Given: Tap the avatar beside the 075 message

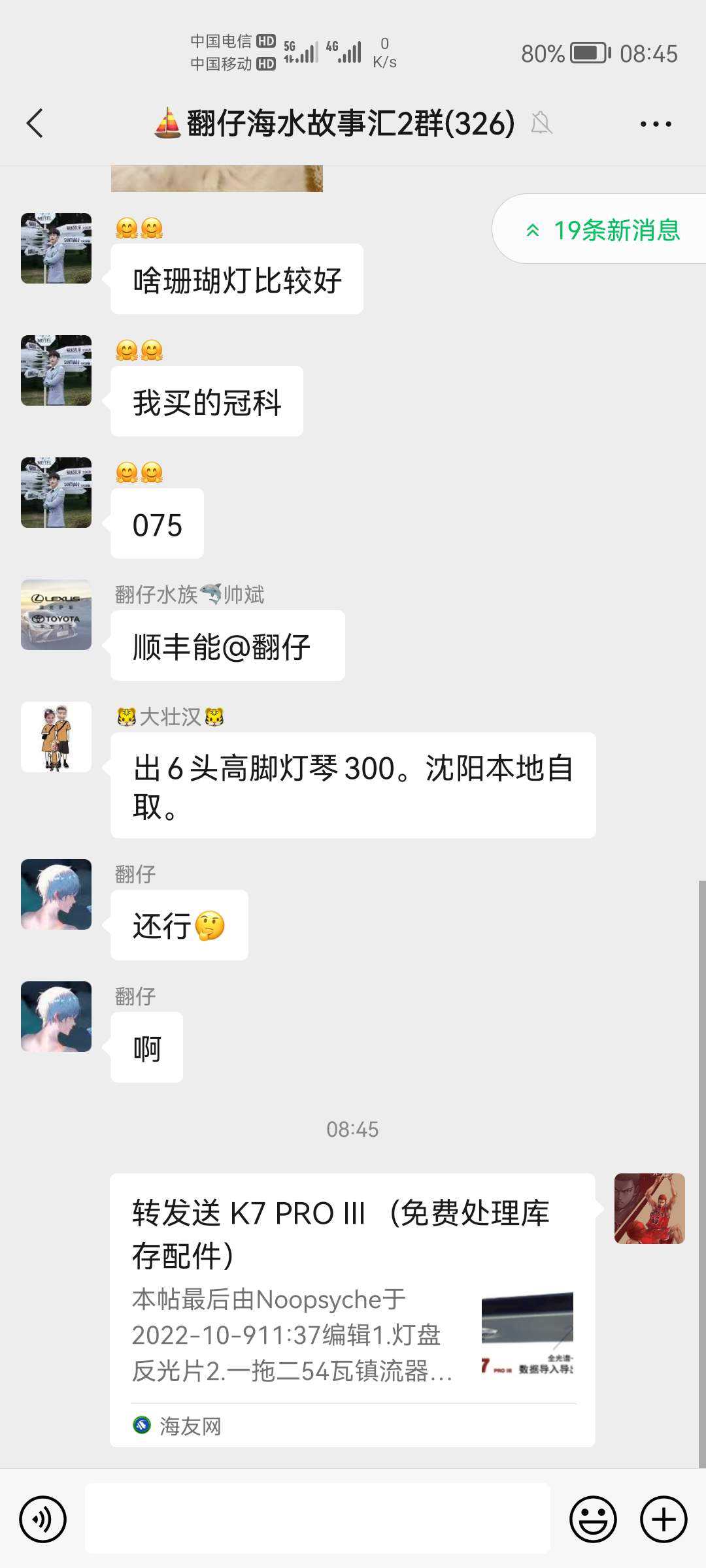Looking at the screenshot, I should pyautogui.click(x=56, y=493).
